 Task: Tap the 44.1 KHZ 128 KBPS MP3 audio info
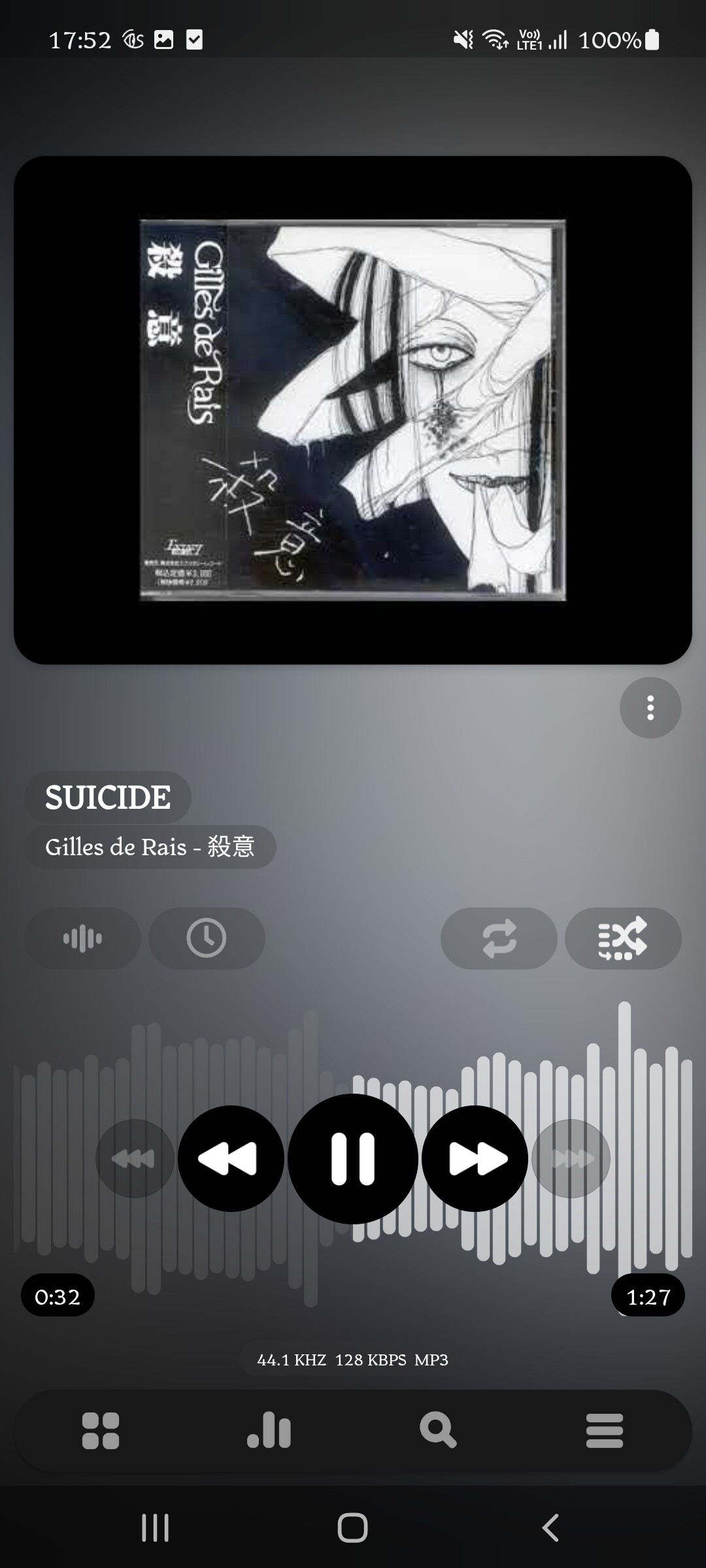353,1360
